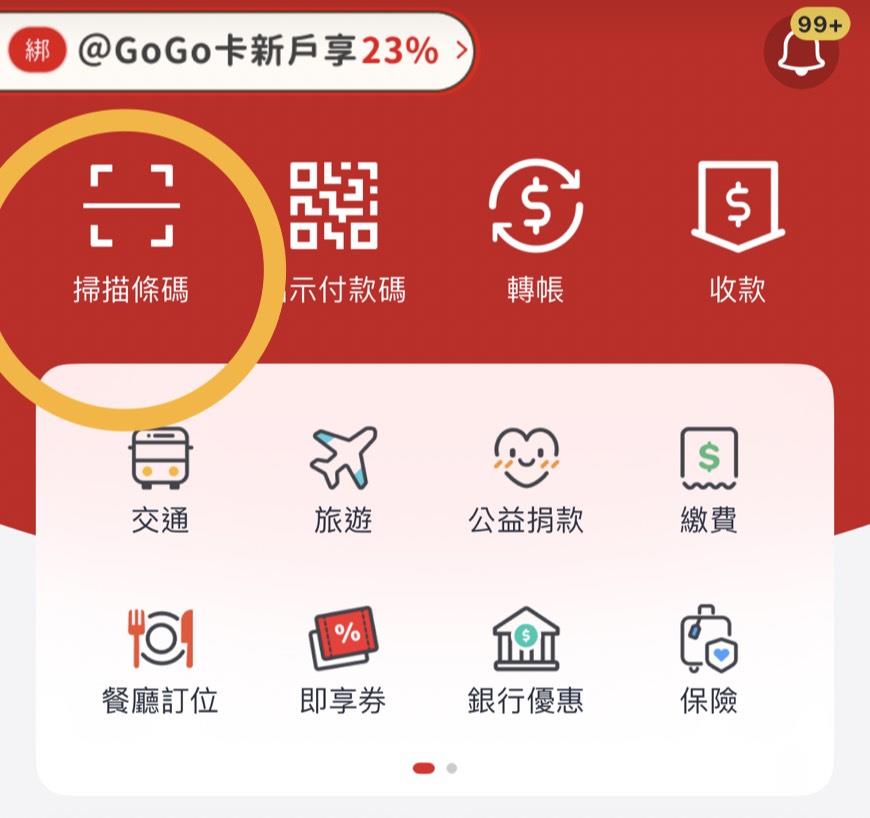Open 收款 to receive money

pos(737,232)
